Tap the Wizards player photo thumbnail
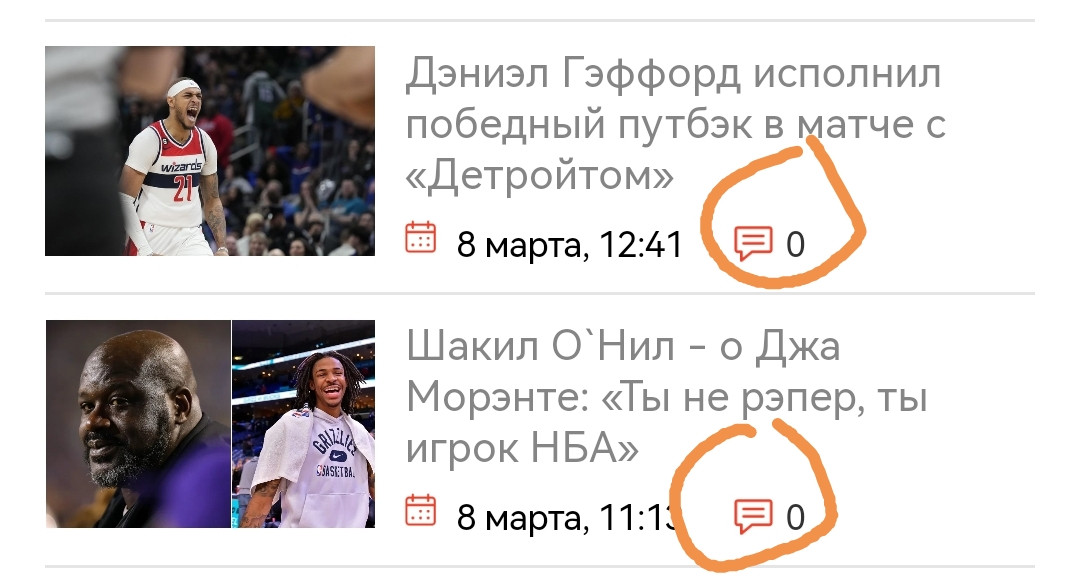 pyautogui.click(x=210, y=151)
